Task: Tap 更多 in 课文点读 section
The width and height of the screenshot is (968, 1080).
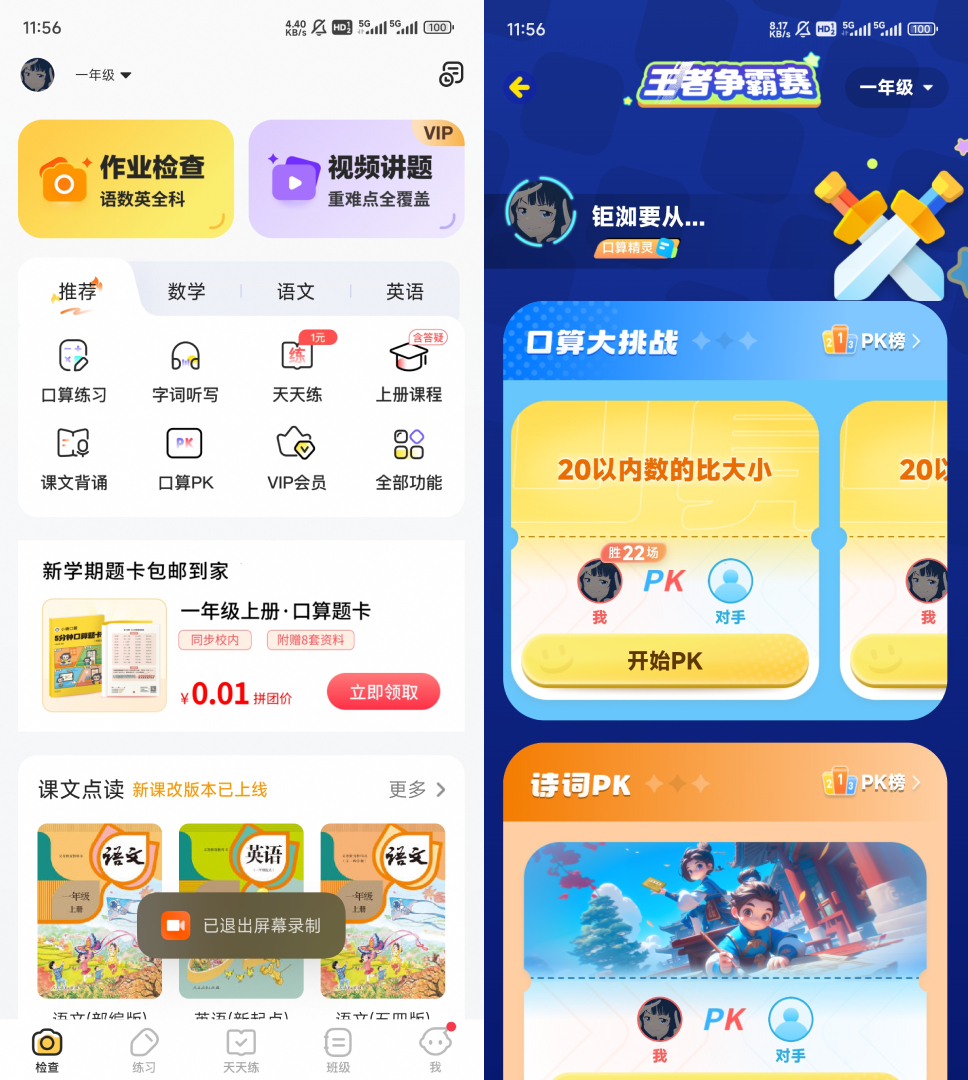Action: (417, 790)
